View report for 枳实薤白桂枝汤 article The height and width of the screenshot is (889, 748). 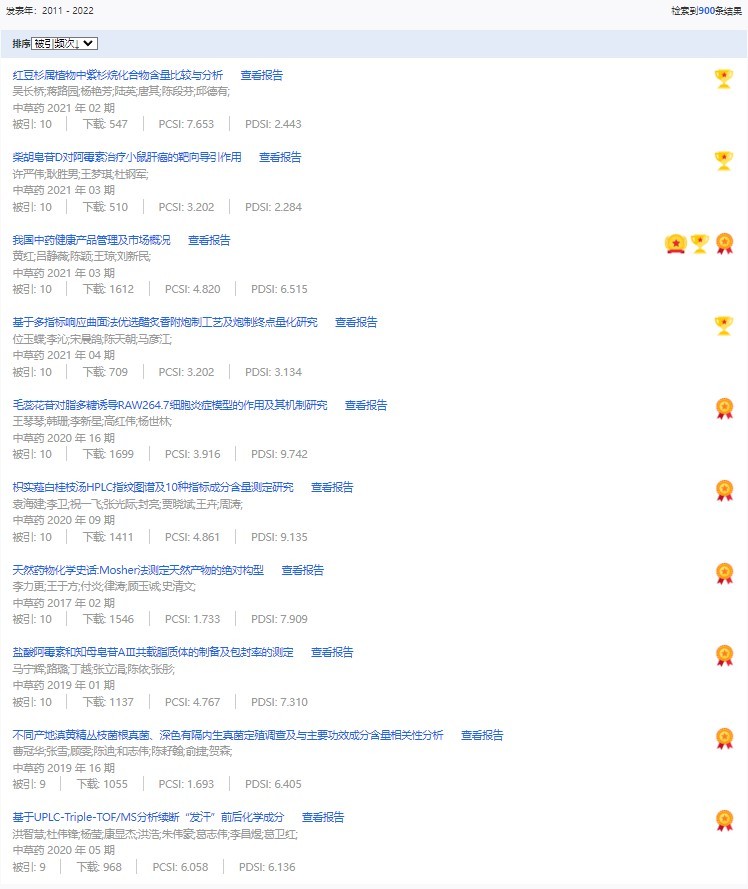[332, 487]
